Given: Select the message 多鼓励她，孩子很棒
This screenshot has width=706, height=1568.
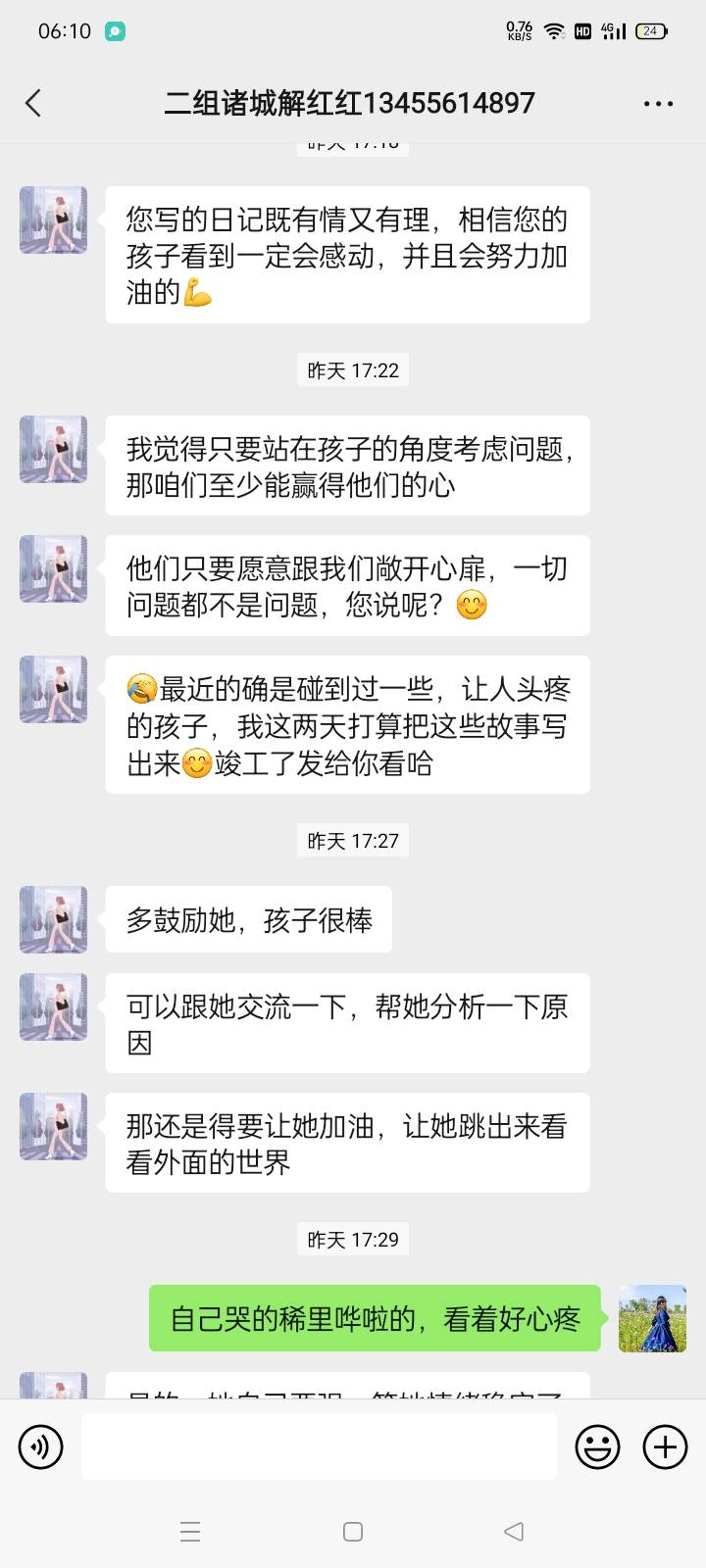Looking at the screenshot, I should [247, 918].
